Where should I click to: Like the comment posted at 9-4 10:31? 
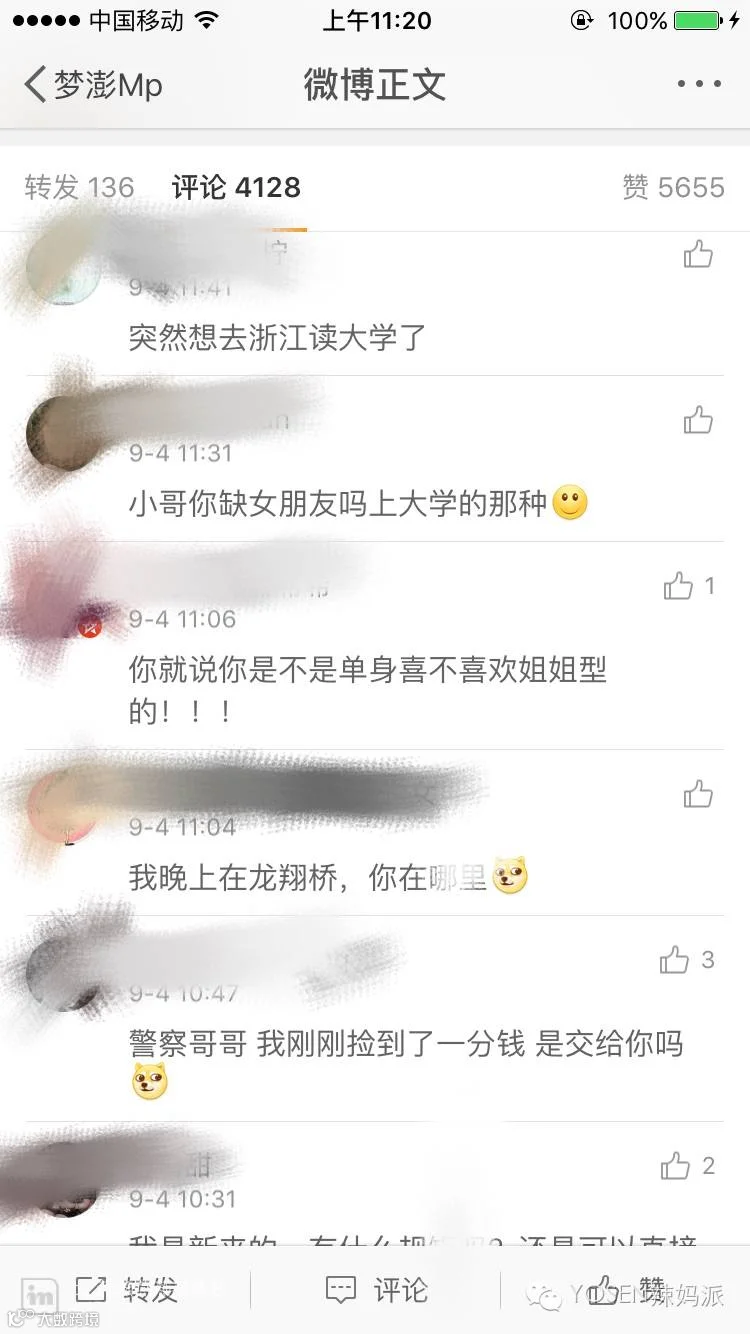tap(688, 1165)
